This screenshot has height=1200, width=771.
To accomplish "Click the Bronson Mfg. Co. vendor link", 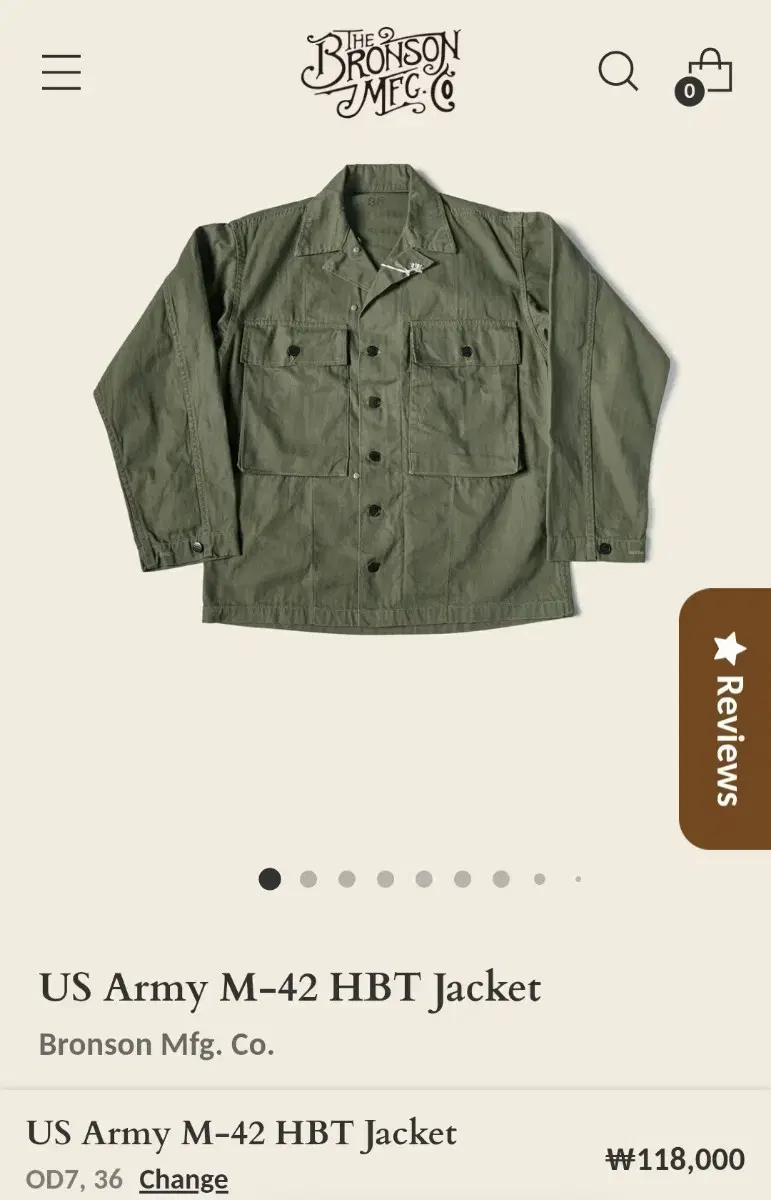I will 155,1044.
